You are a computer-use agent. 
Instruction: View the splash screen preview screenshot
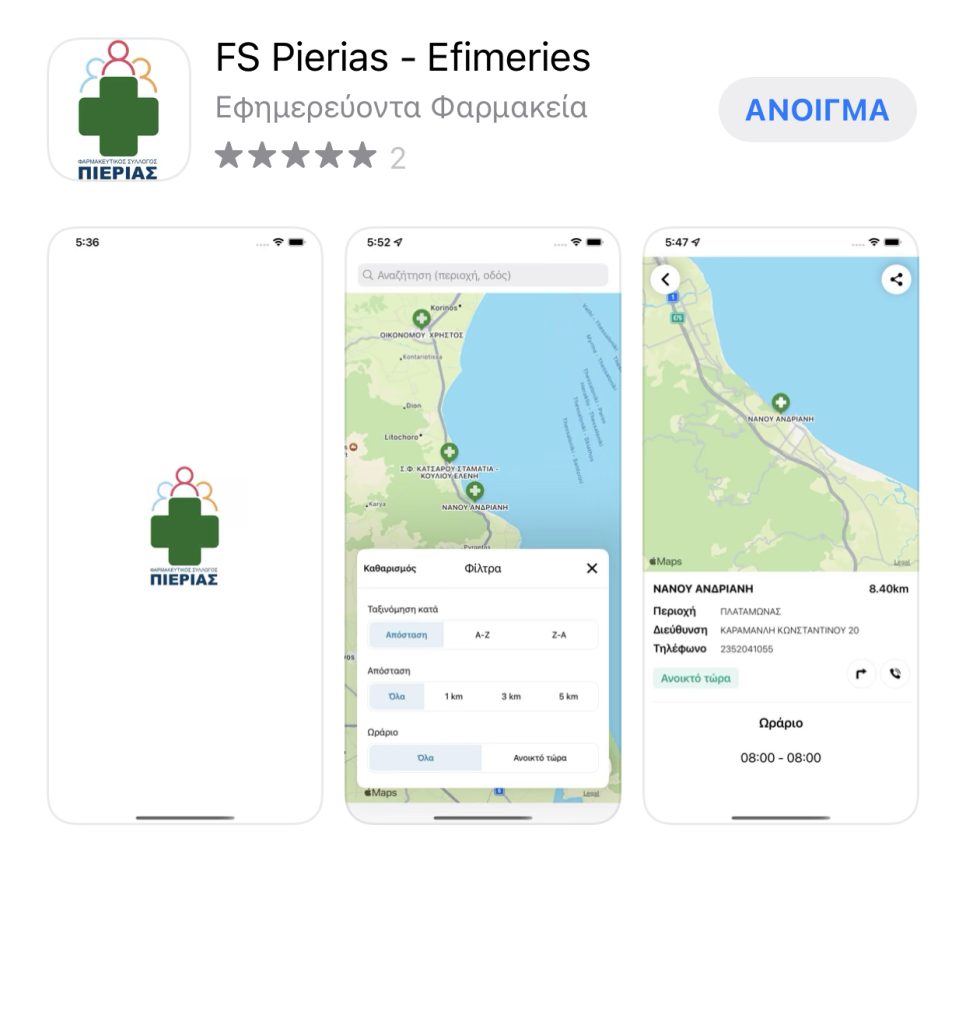185,525
